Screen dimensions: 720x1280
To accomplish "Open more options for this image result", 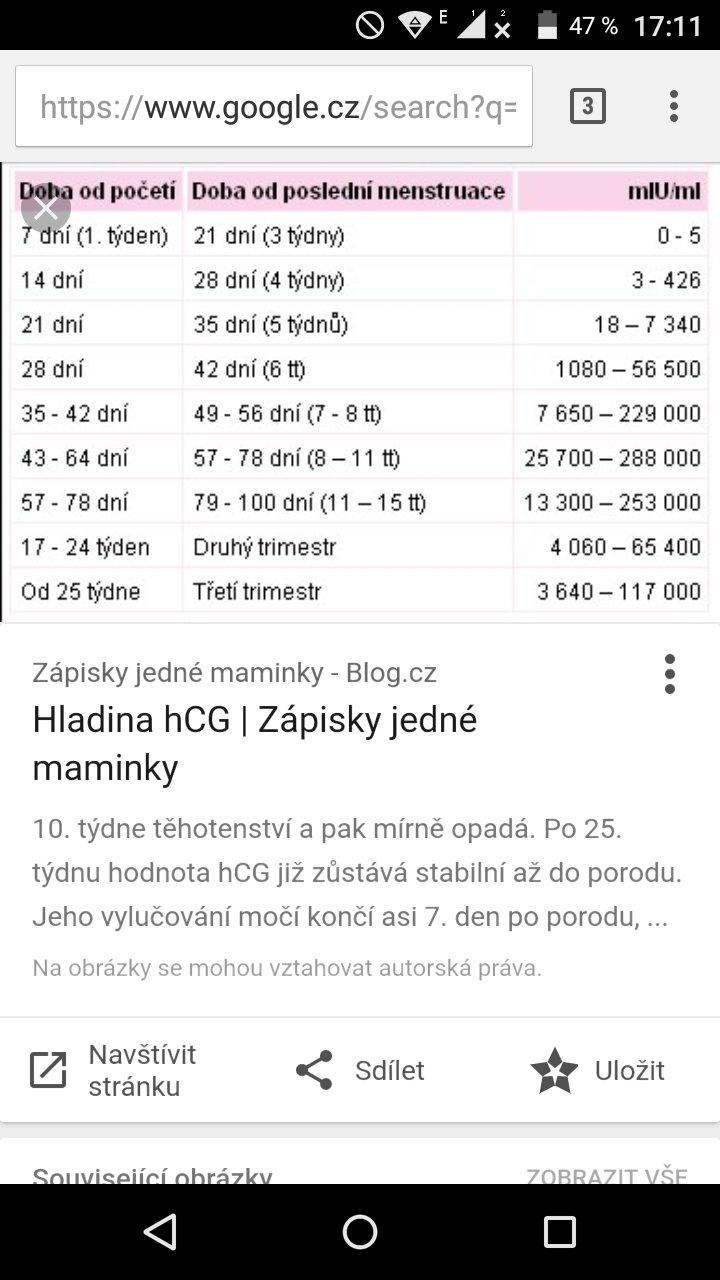I will (x=669, y=674).
